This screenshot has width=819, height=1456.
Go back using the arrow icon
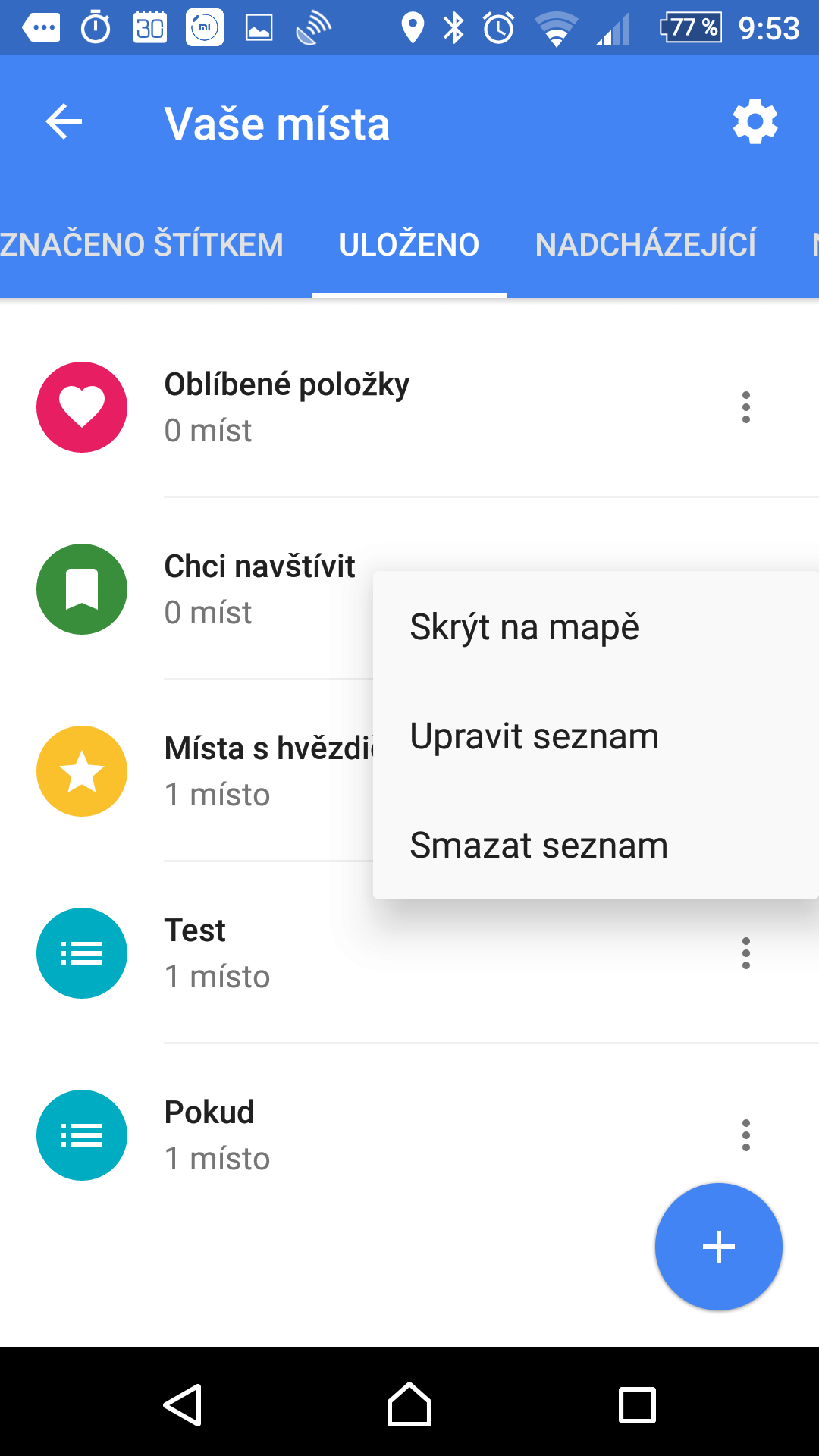[64, 122]
